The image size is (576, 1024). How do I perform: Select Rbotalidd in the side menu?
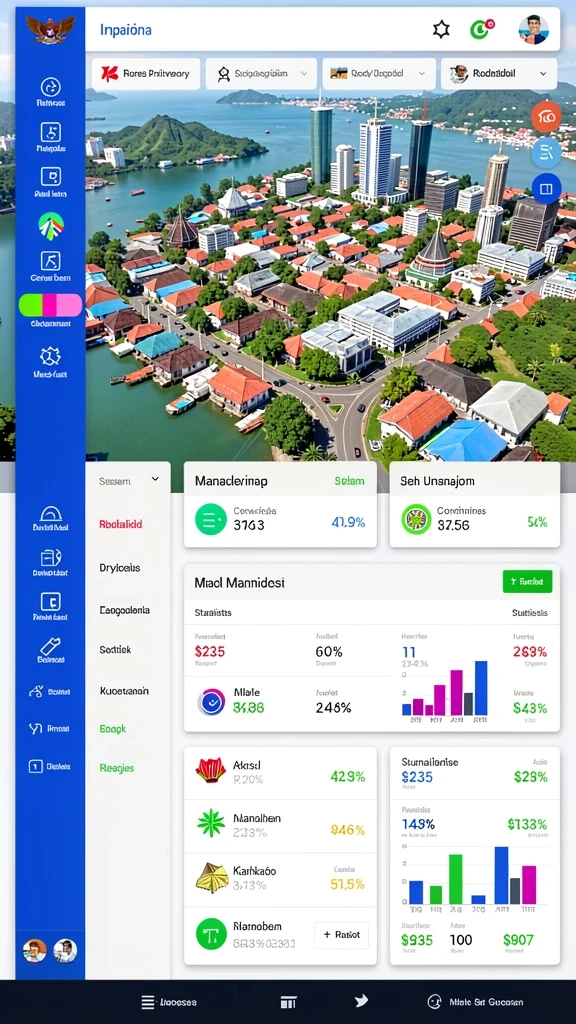(121, 524)
